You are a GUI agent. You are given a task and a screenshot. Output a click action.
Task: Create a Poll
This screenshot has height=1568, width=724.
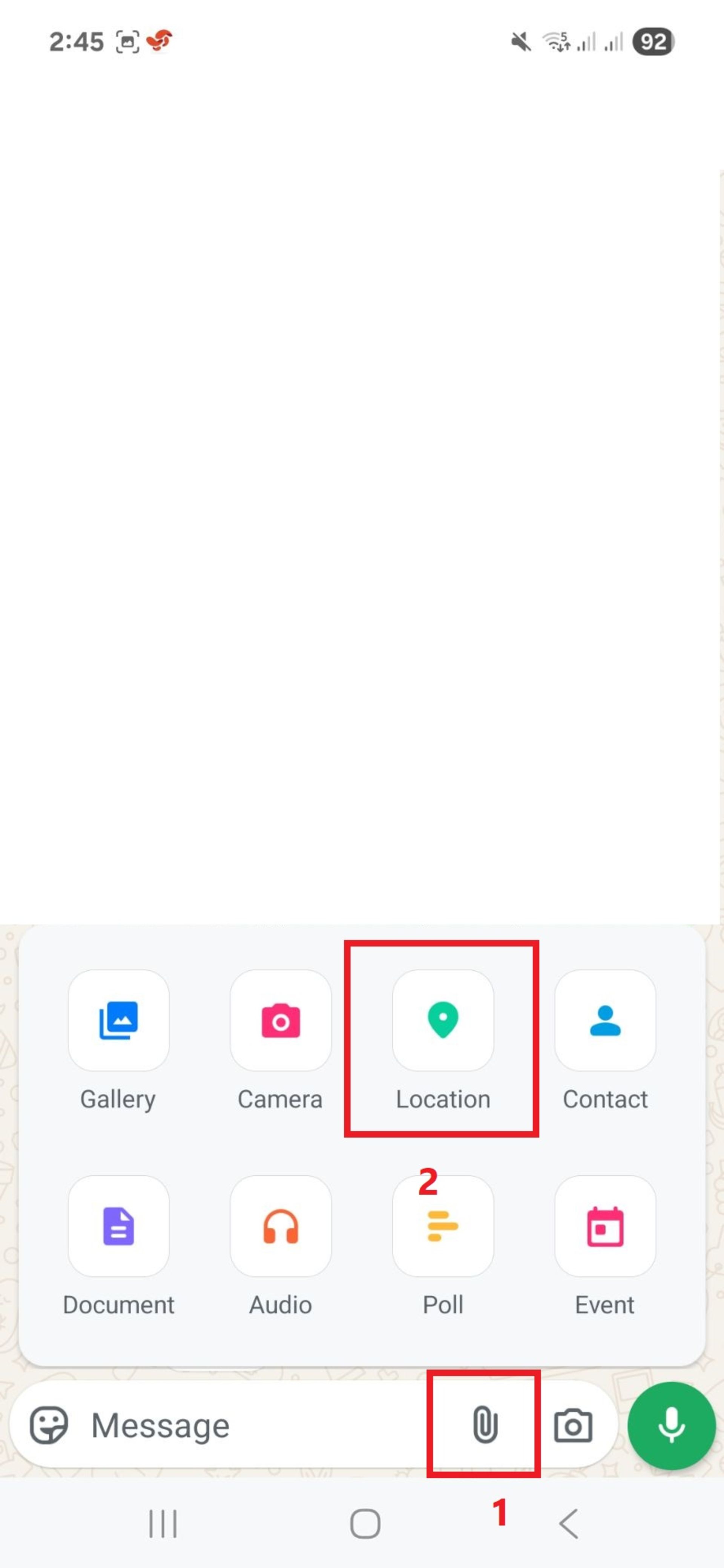click(x=443, y=1226)
